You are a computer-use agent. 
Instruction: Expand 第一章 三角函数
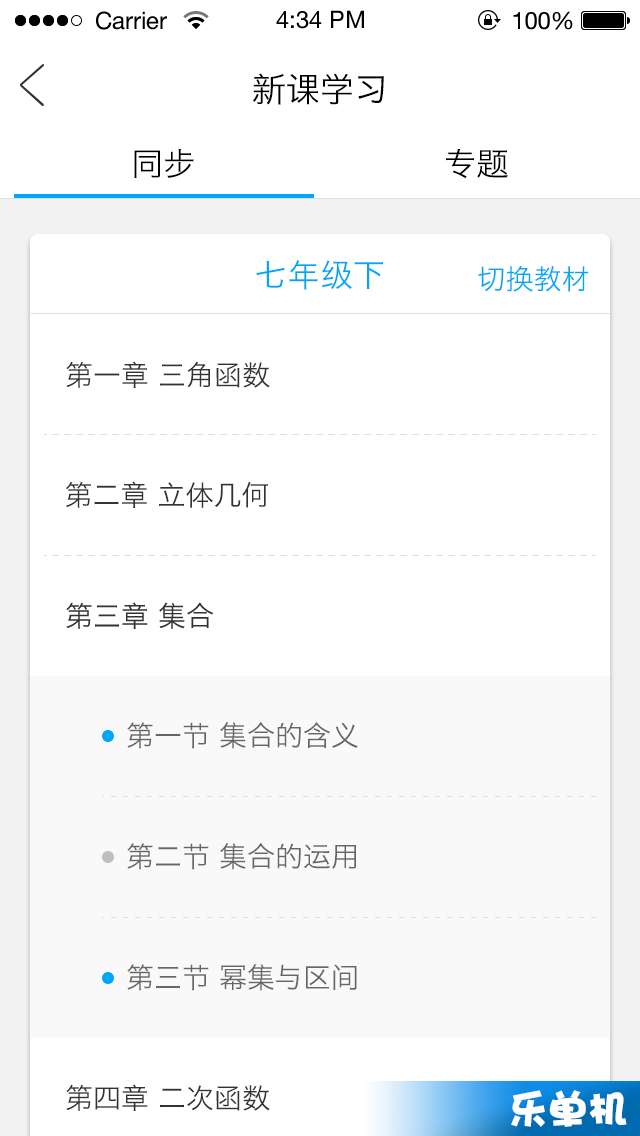point(320,375)
